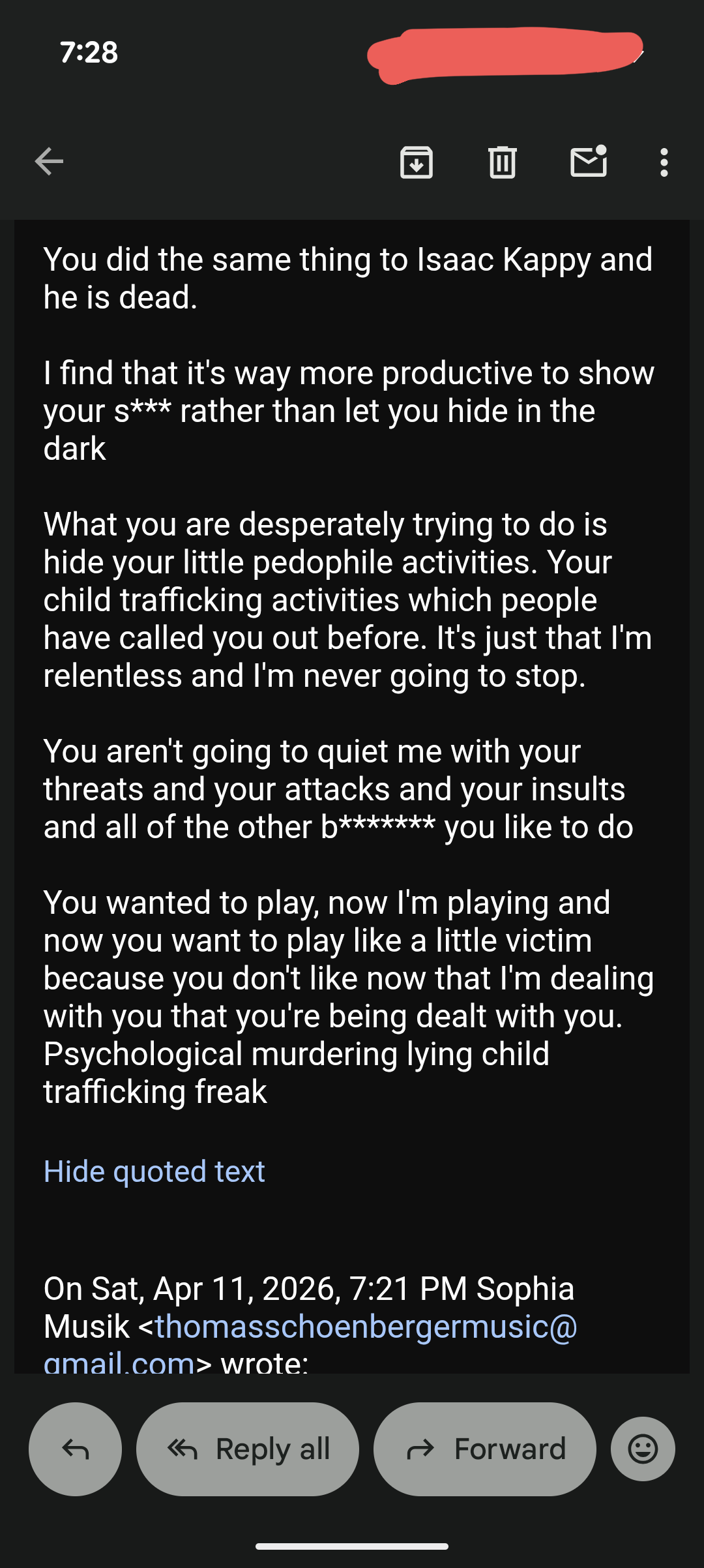
Task: Forward this email
Action: 484,1449
